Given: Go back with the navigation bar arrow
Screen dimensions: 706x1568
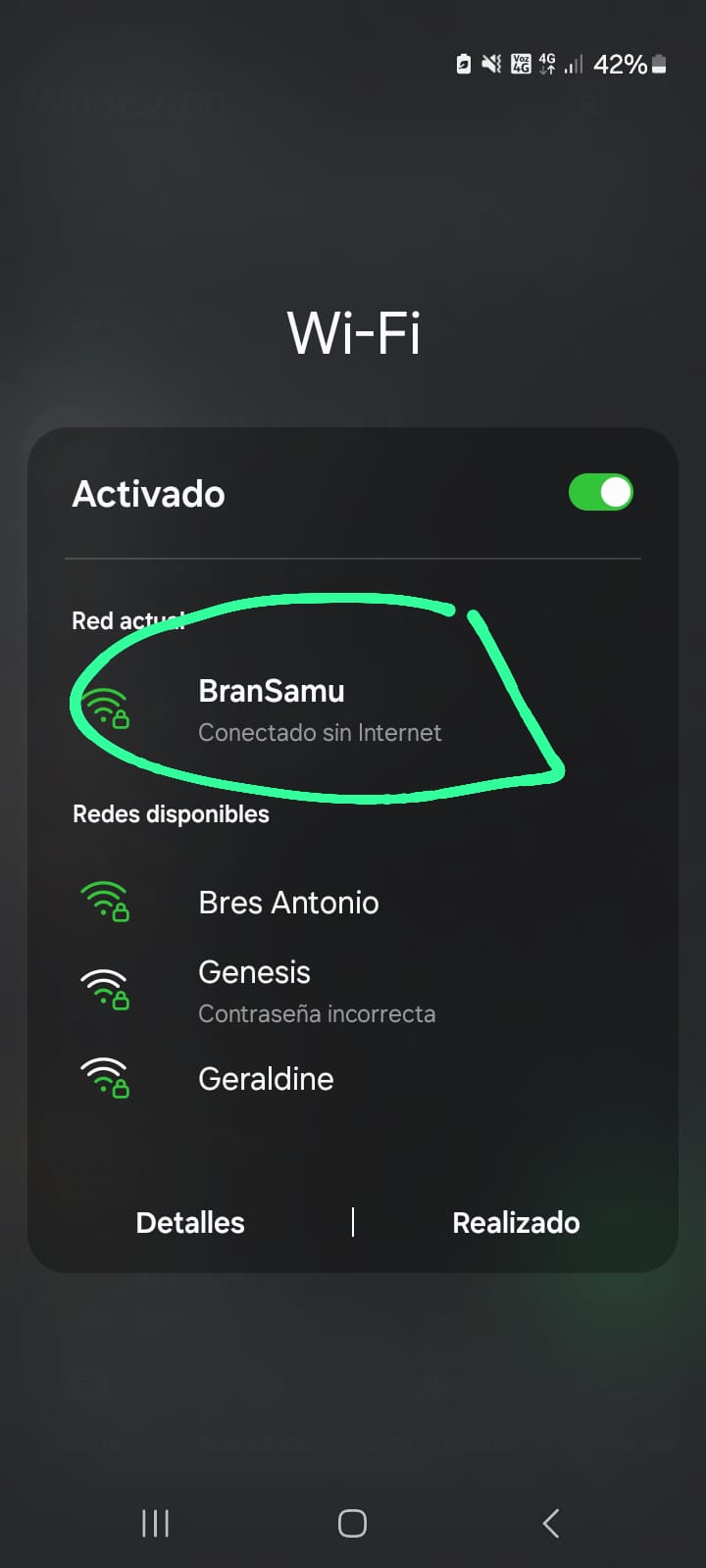Looking at the screenshot, I should click(x=551, y=1523).
